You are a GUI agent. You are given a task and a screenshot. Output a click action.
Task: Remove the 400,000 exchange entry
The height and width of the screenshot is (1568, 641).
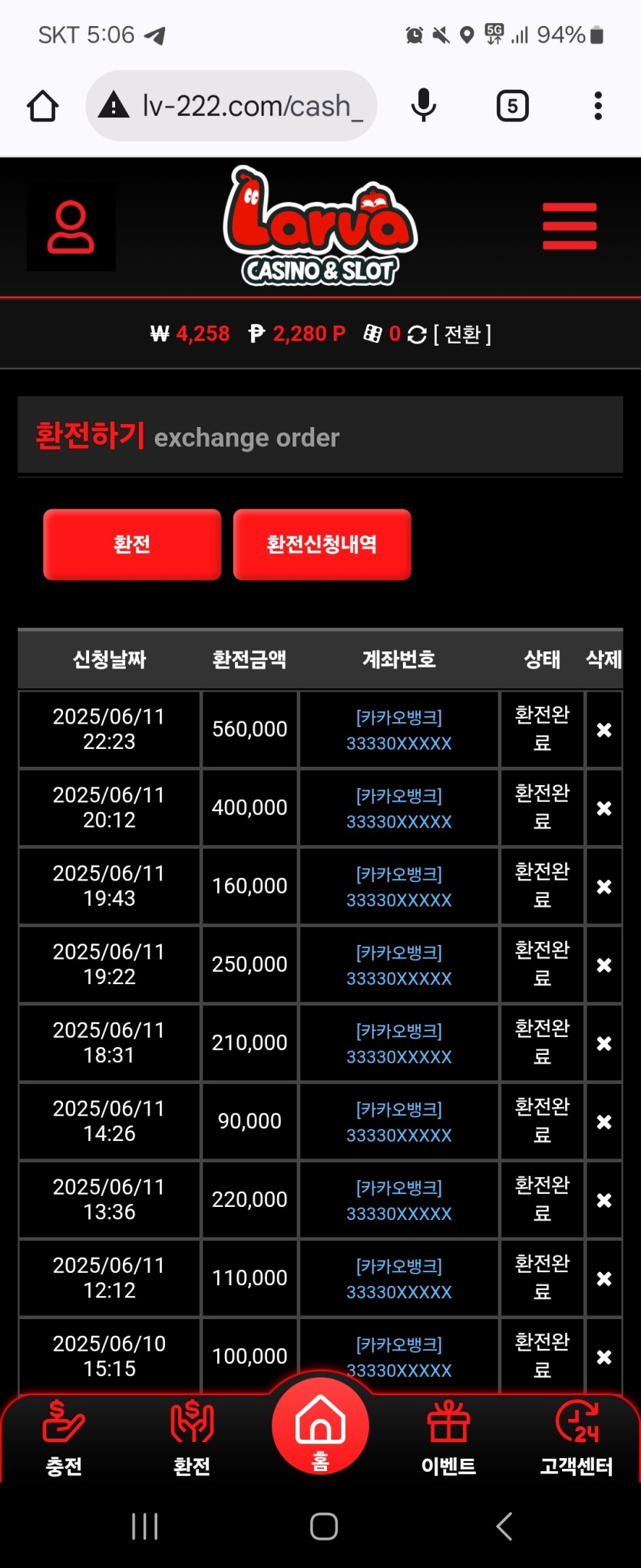pyautogui.click(x=604, y=808)
